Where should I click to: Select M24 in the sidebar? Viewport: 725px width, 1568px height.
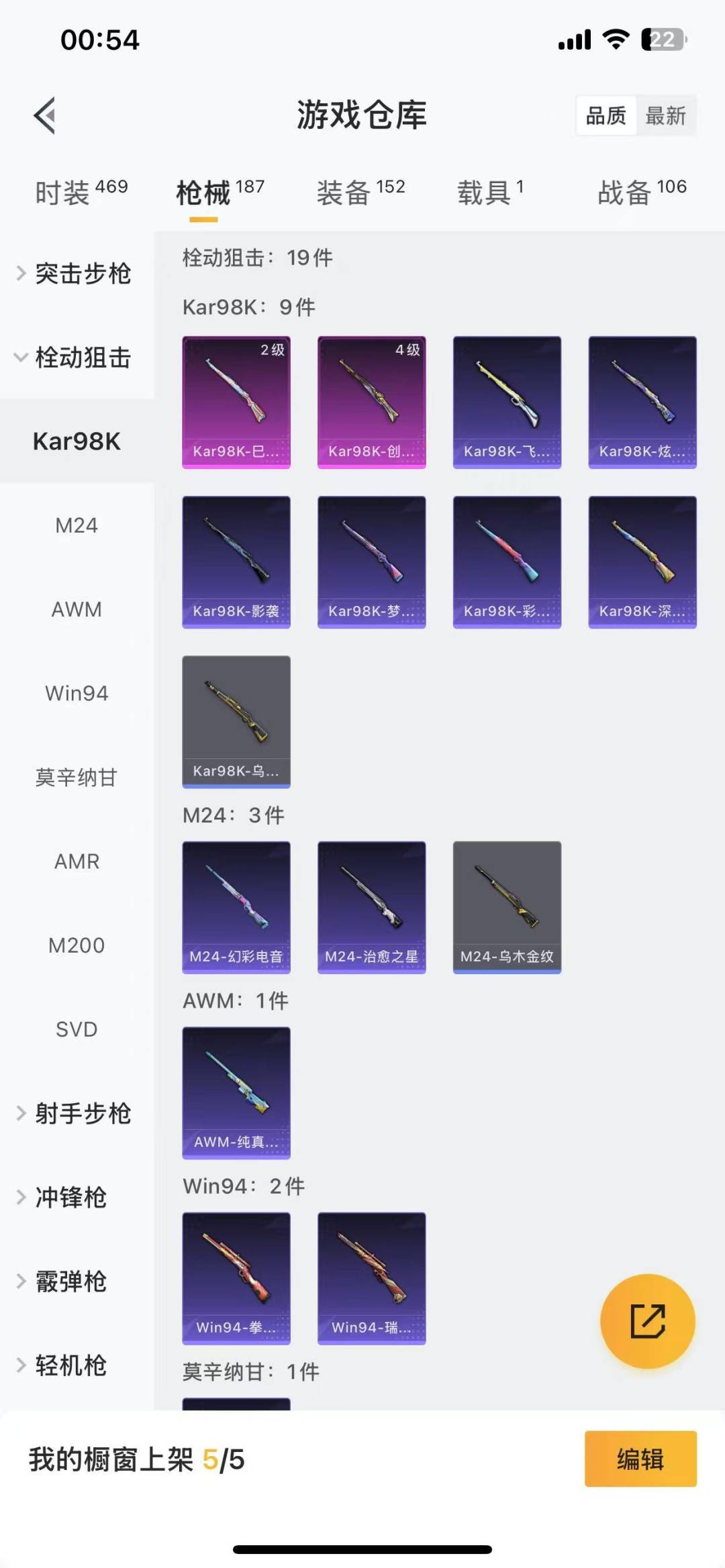tap(77, 525)
